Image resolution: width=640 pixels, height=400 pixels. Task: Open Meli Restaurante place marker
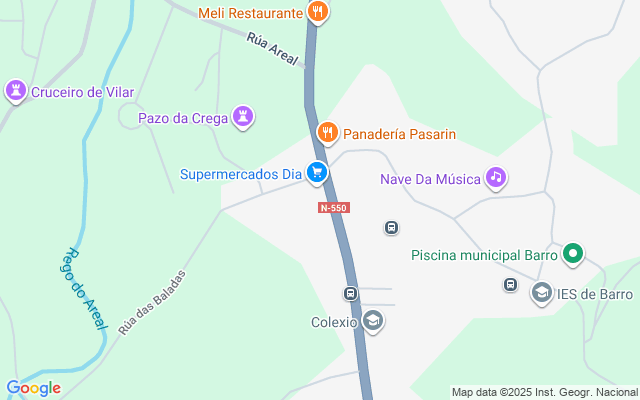[x=318, y=13]
